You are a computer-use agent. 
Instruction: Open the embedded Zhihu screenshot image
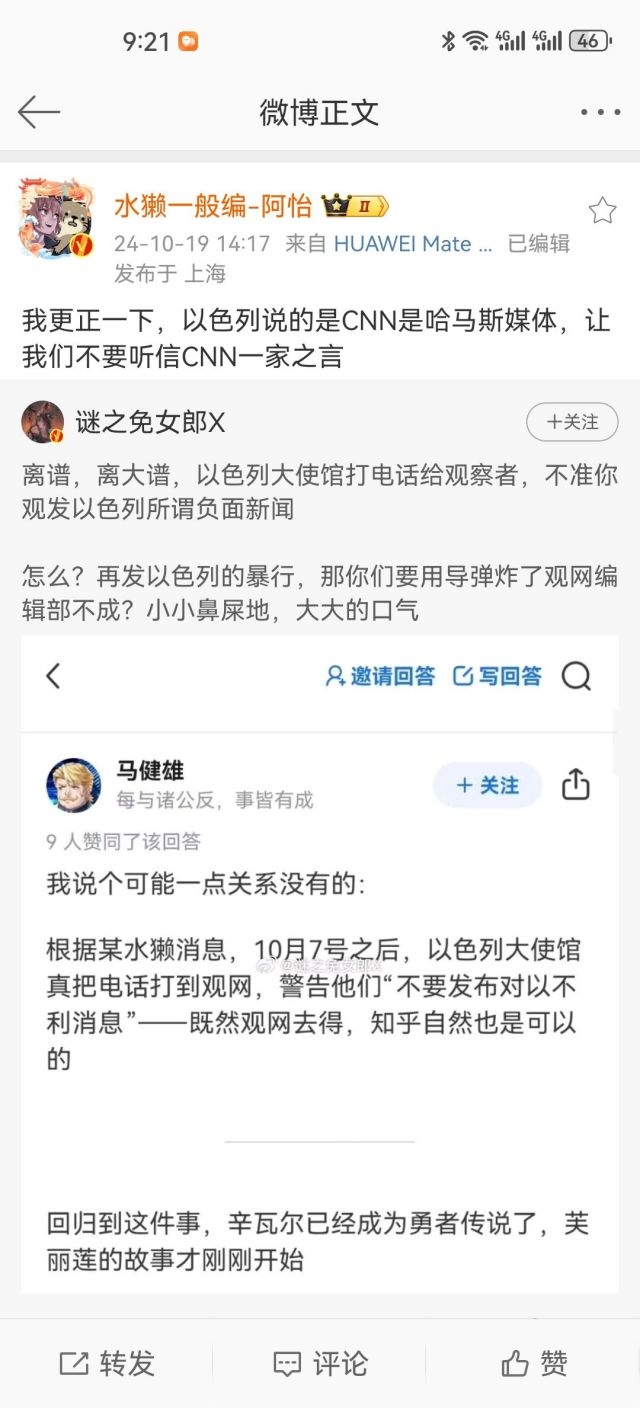click(x=320, y=960)
